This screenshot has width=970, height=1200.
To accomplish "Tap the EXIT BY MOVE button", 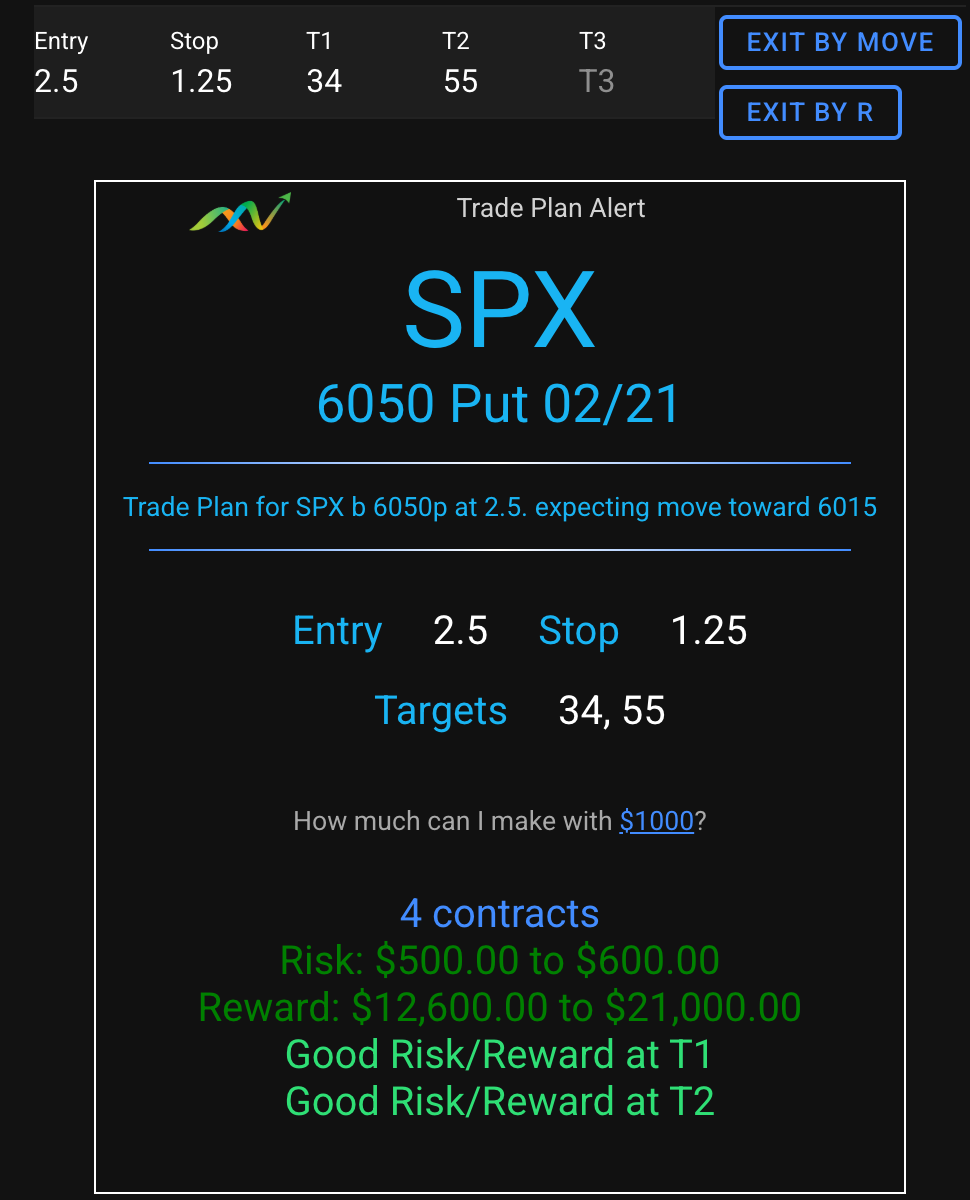I will (840, 42).
